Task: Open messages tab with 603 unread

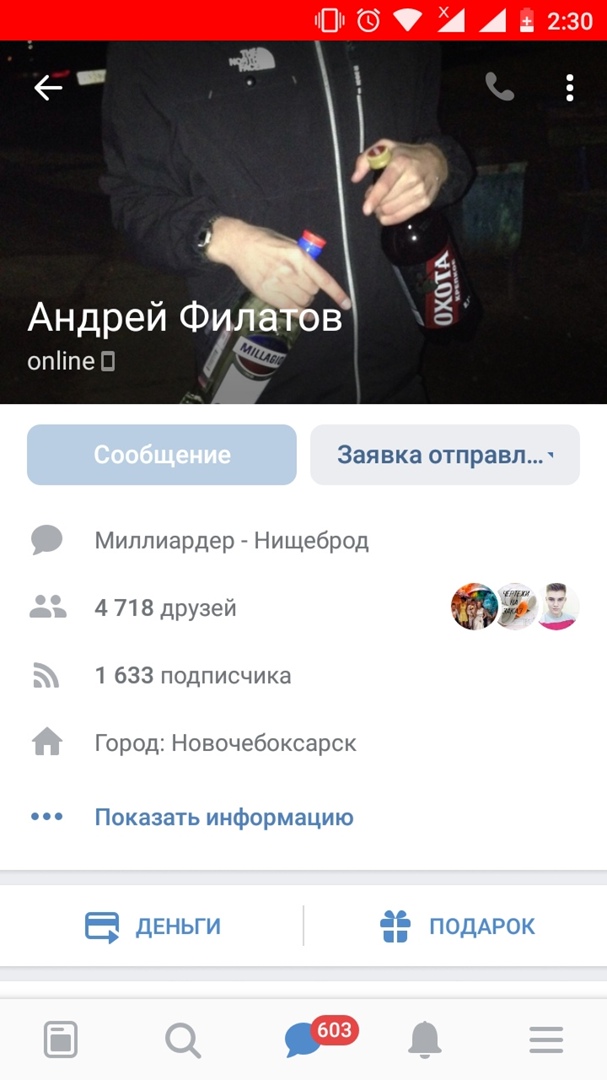Action: pyautogui.click(x=304, y=1041)
